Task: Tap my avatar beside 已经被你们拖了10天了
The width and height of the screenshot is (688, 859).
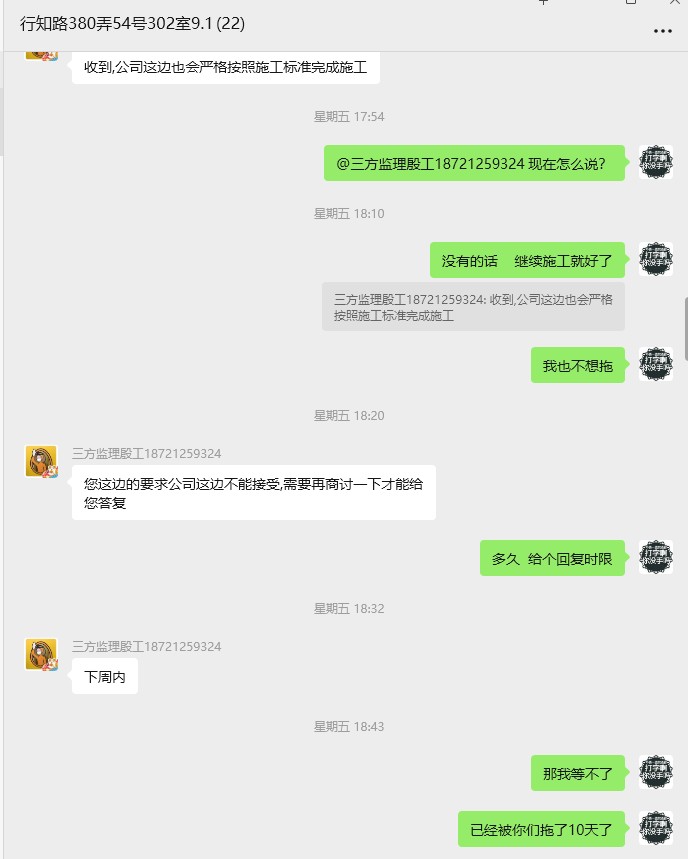Action: point(656,828)
